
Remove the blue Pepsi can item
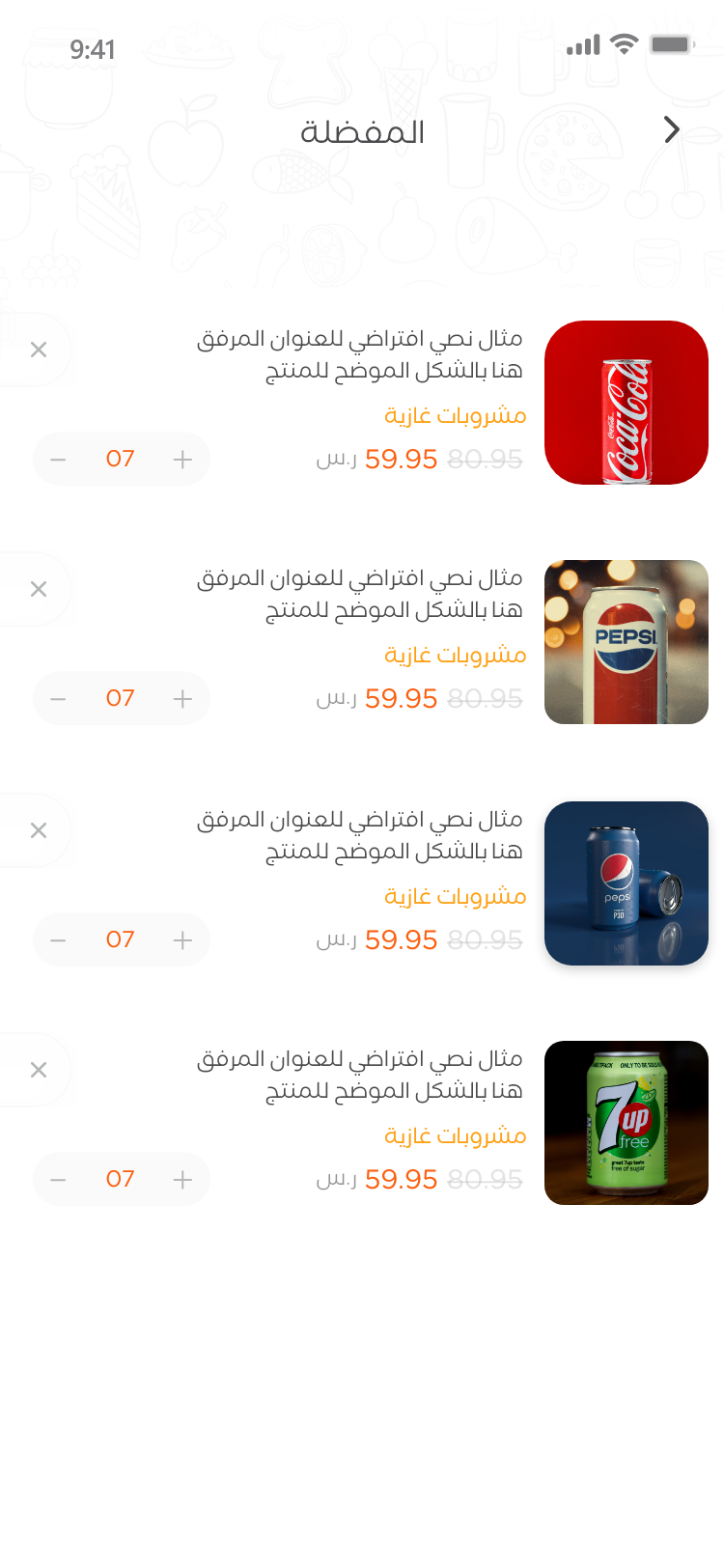pyautogui.click(x=39, y=830)
